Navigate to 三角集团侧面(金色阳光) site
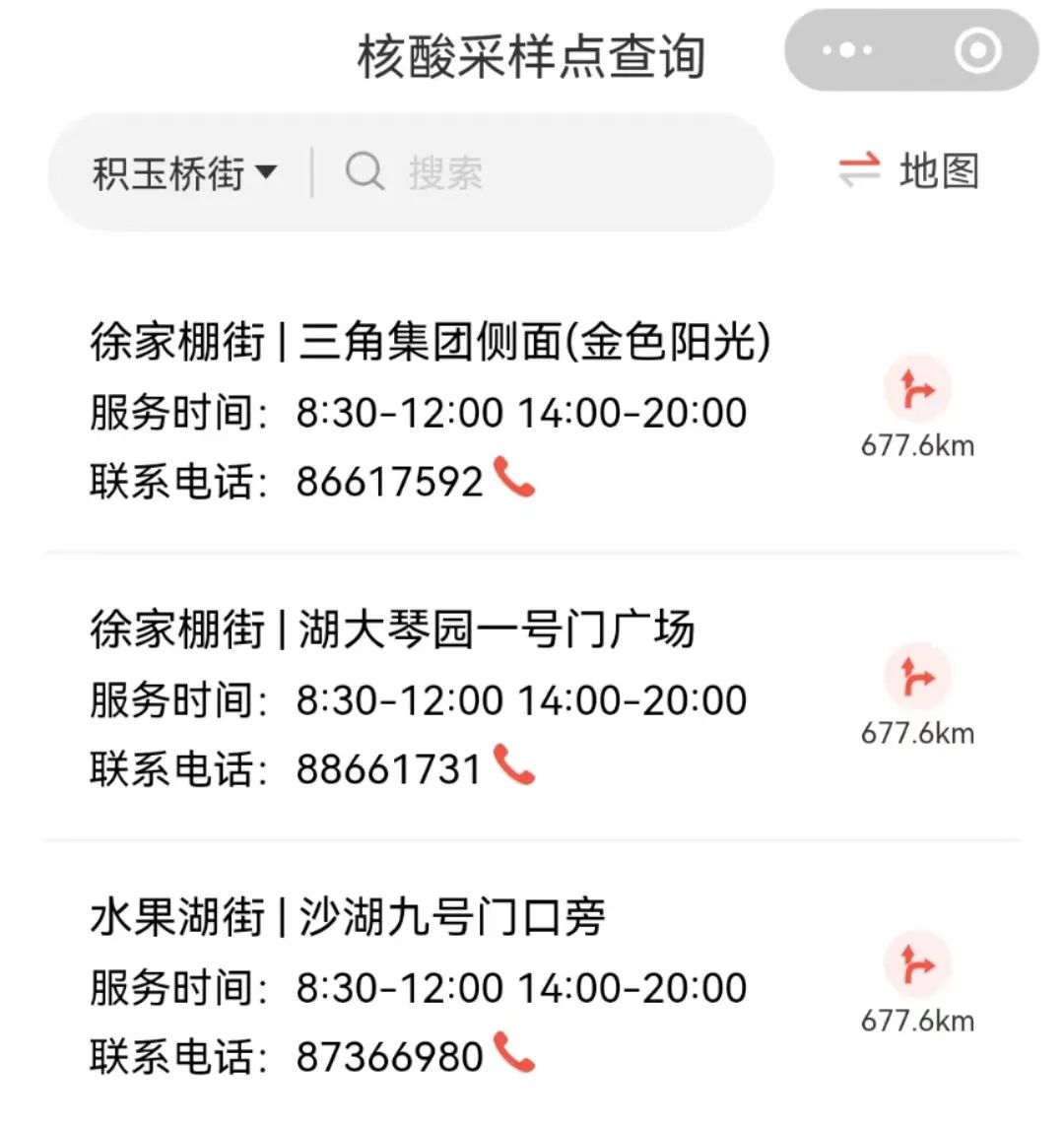 (x=917, y=391)
